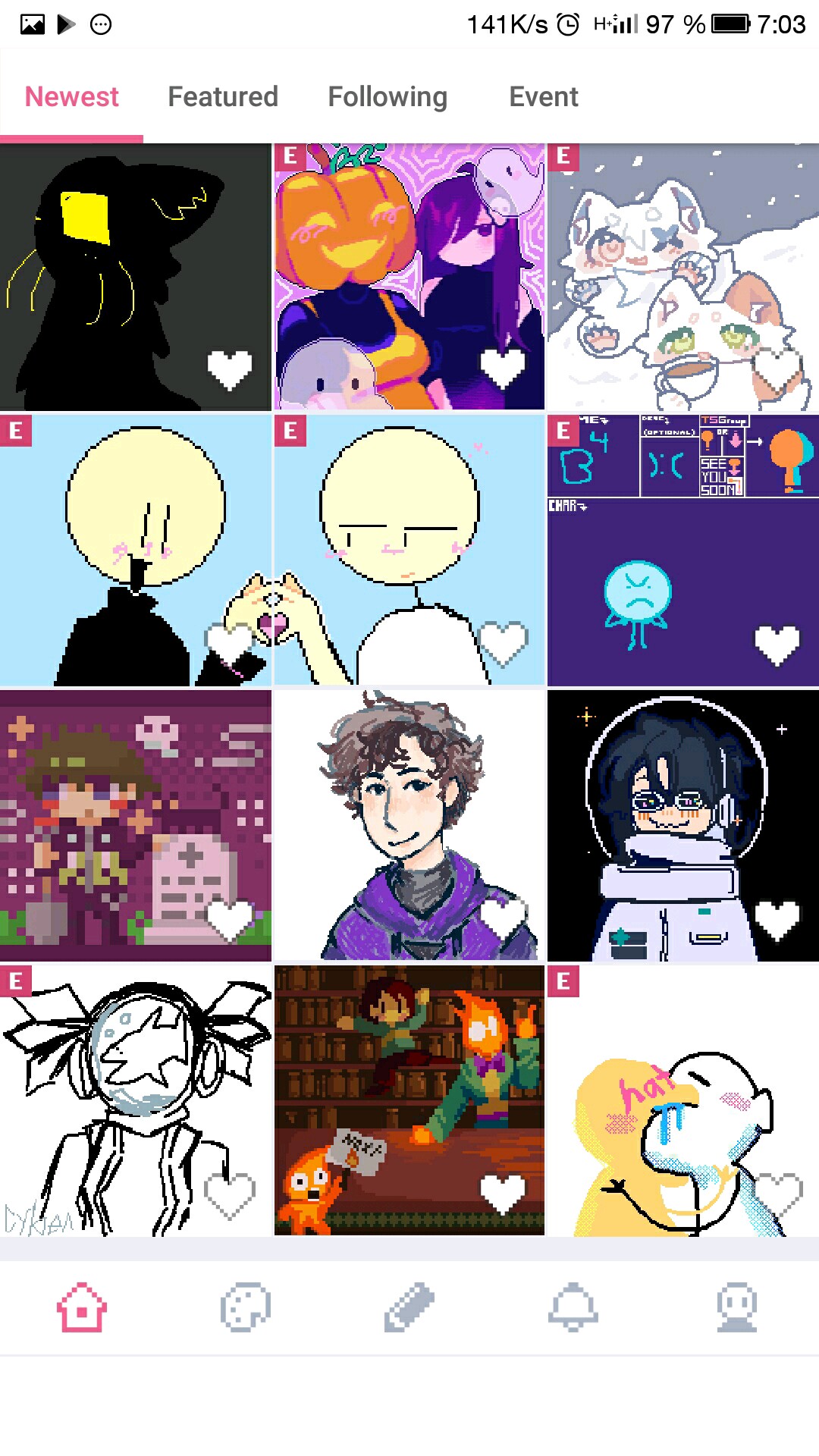Open the white cats with teacup artwork

683,277
